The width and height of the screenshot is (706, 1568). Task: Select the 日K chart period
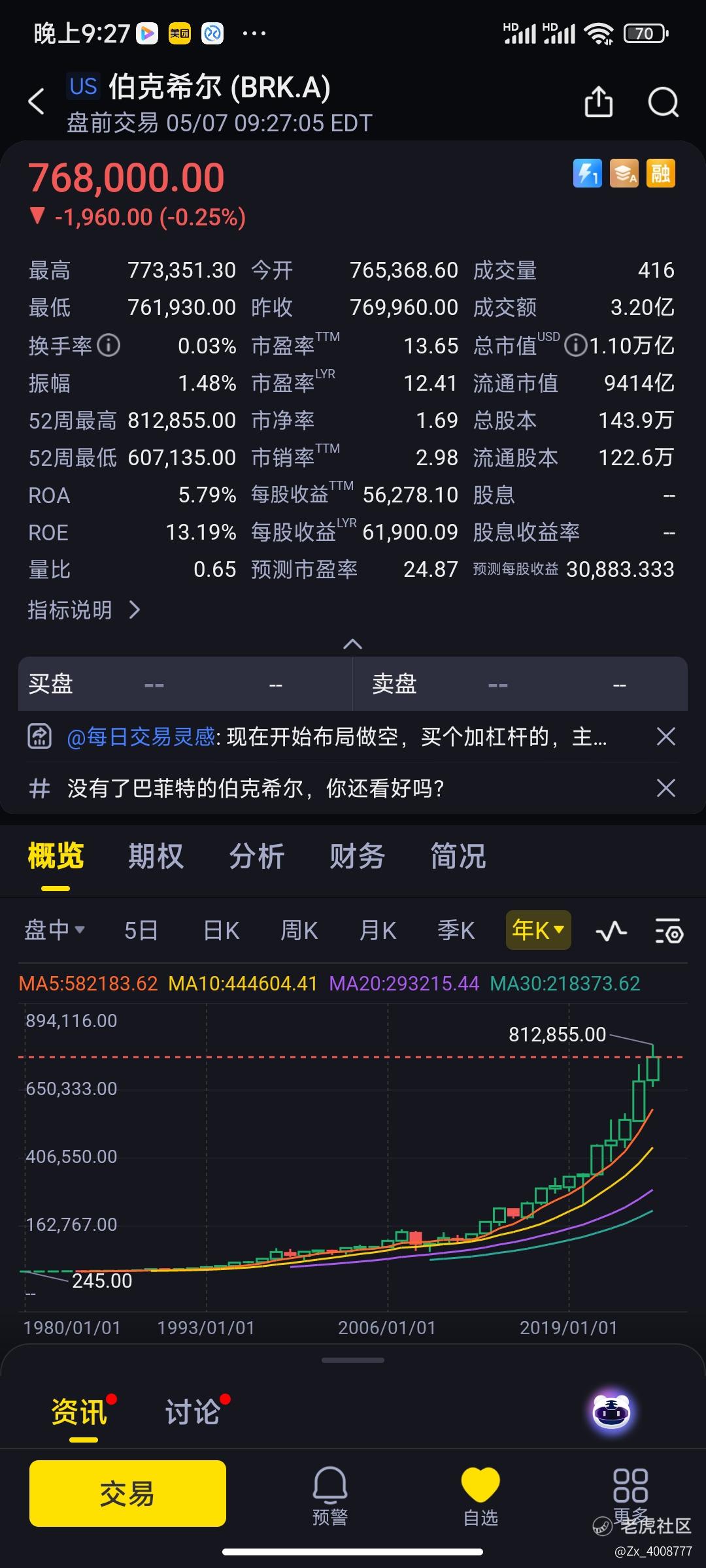tap(222, 930)
